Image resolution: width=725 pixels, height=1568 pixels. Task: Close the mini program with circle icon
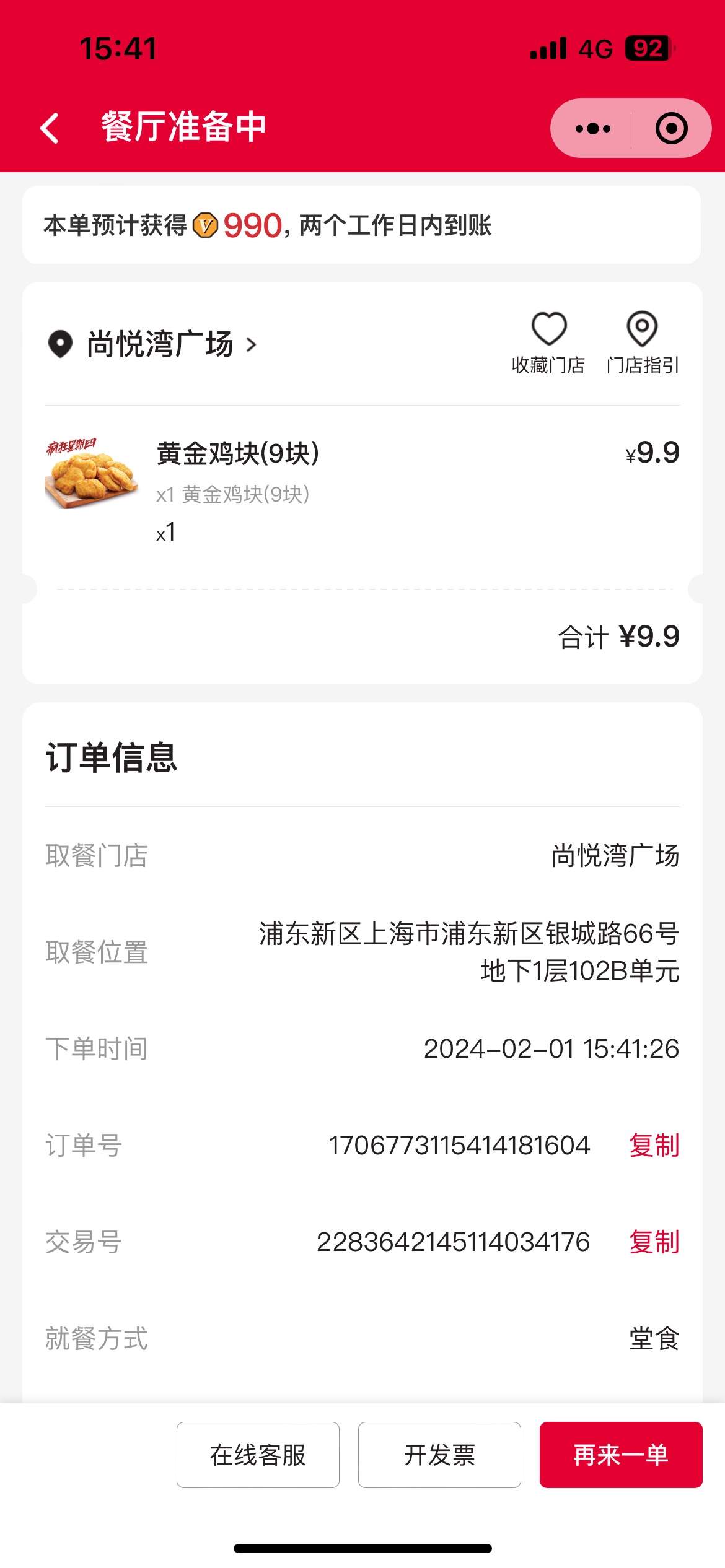(x=671, y=128)
